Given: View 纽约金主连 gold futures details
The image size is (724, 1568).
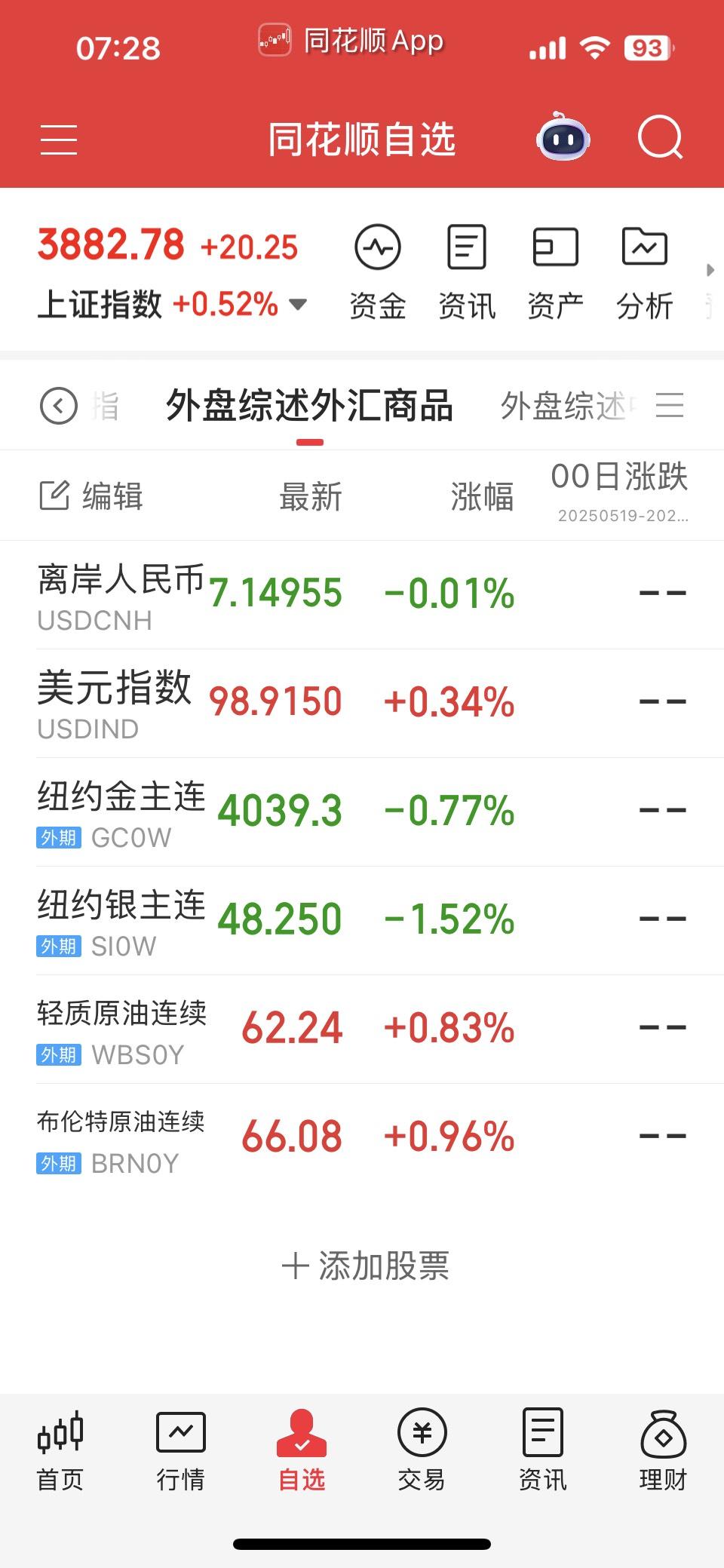Looking at the screenshot, I should (x=121, y=812).
